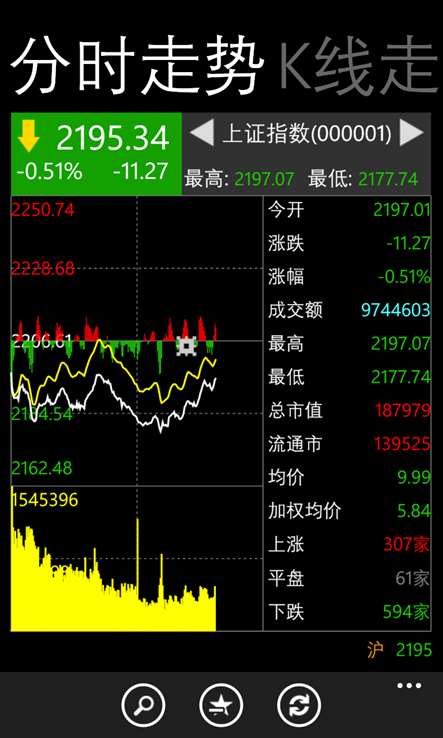Viewport: 443px width, 738px height.
Task: Expand the app bar ellipsis menu
Action: point(409,686)
